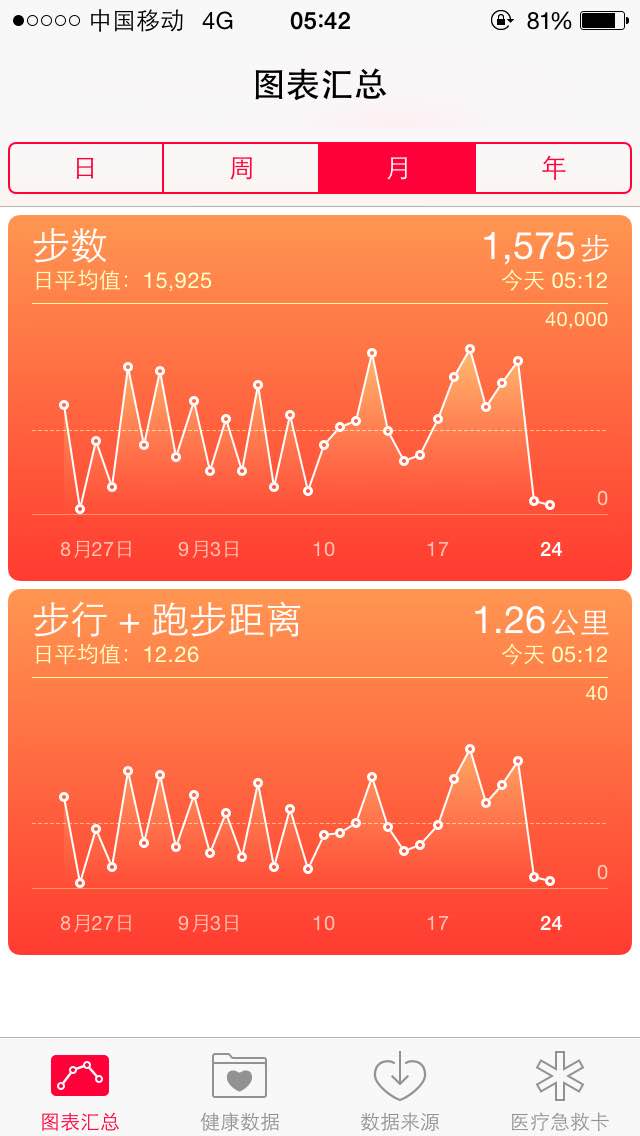Open the 步行 + 跑步距离 distance card
Viewport: 640px width, 1136px height.
(320, 772)
